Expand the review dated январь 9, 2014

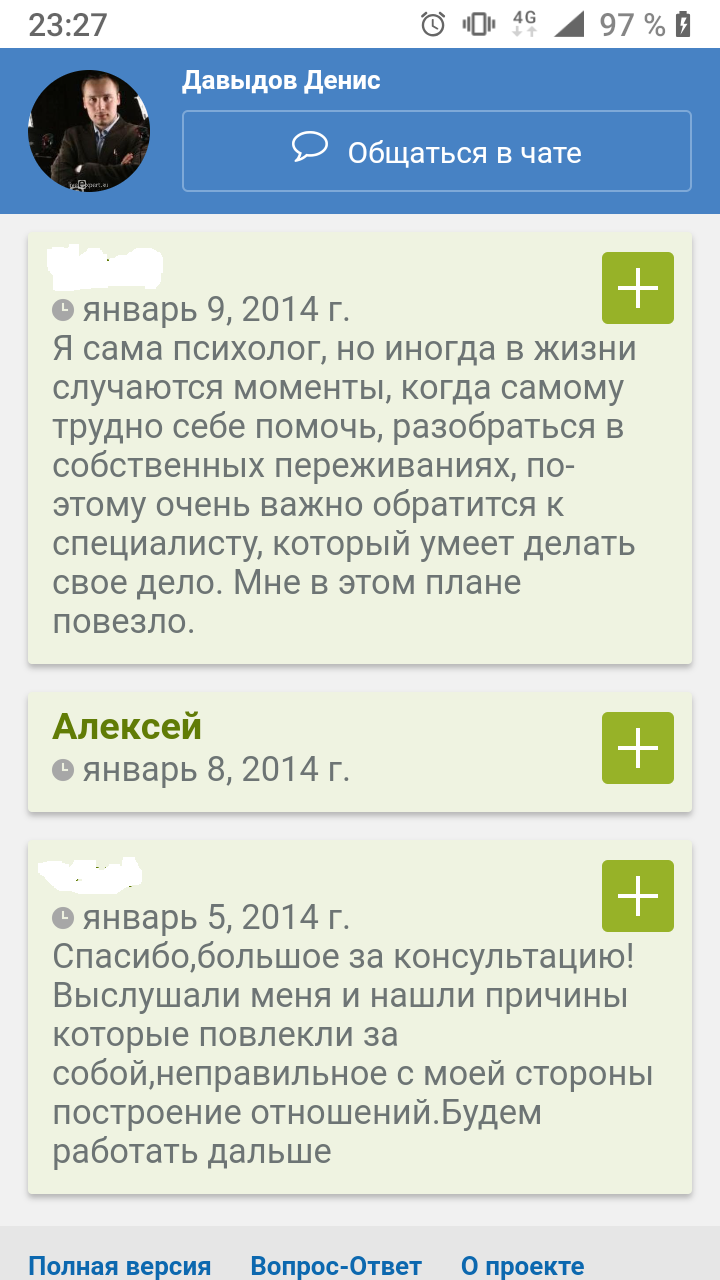(637, 288)
